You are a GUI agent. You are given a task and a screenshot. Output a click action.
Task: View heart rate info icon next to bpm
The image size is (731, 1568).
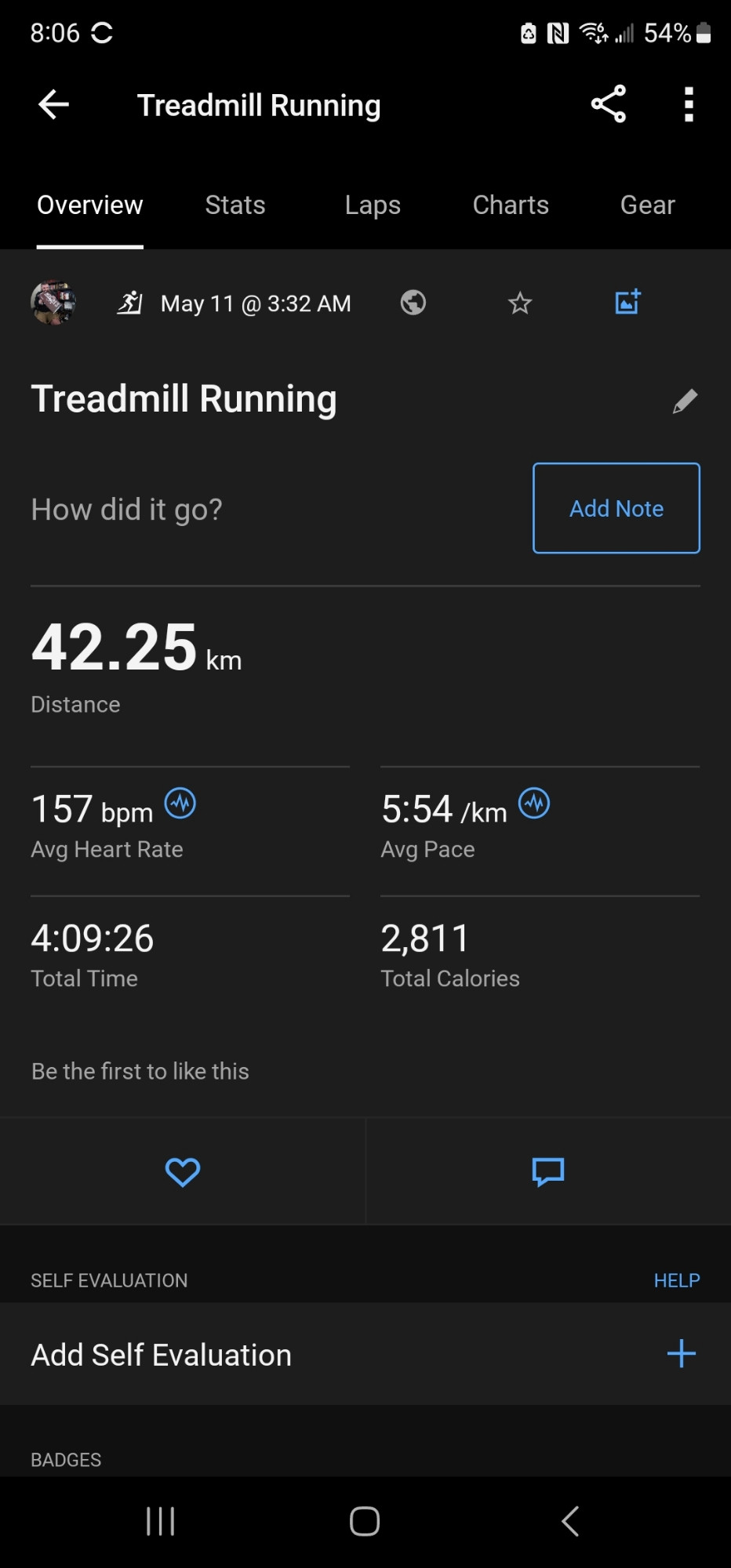180,803
